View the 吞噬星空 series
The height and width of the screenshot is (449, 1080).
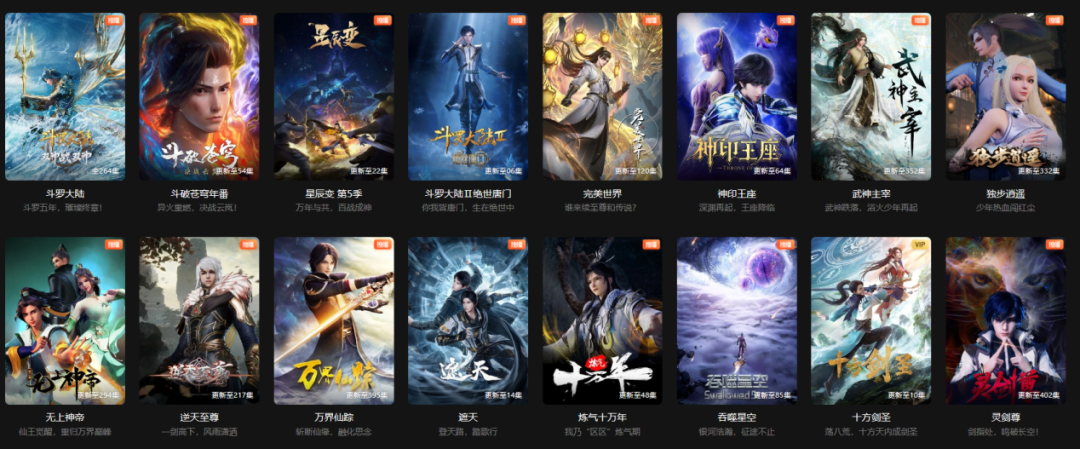click(737, 320)
